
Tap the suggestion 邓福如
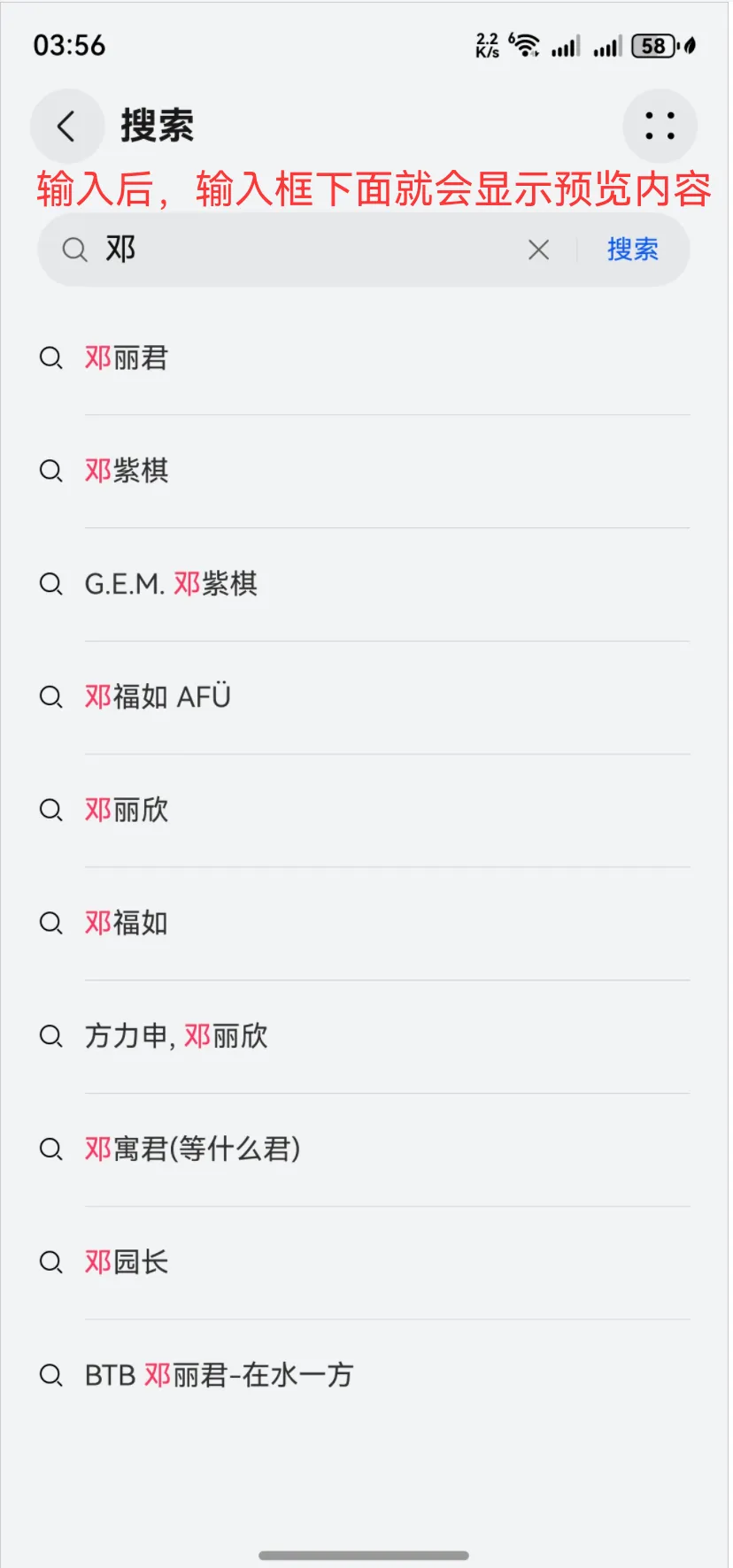point(126,923)
